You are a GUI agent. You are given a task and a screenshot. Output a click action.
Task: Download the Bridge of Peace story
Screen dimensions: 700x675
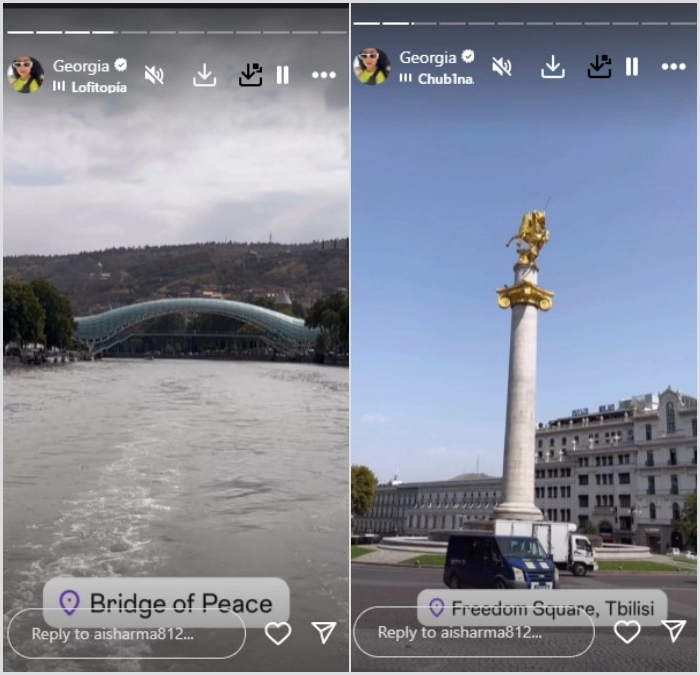[204, 75]
